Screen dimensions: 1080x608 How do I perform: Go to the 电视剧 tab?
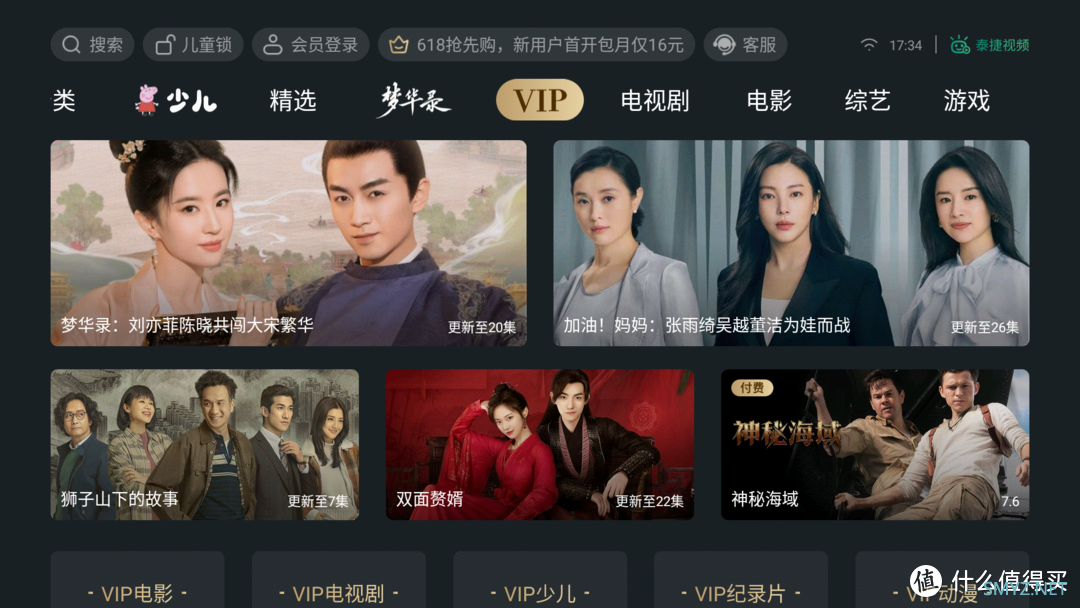click(655, 101)
